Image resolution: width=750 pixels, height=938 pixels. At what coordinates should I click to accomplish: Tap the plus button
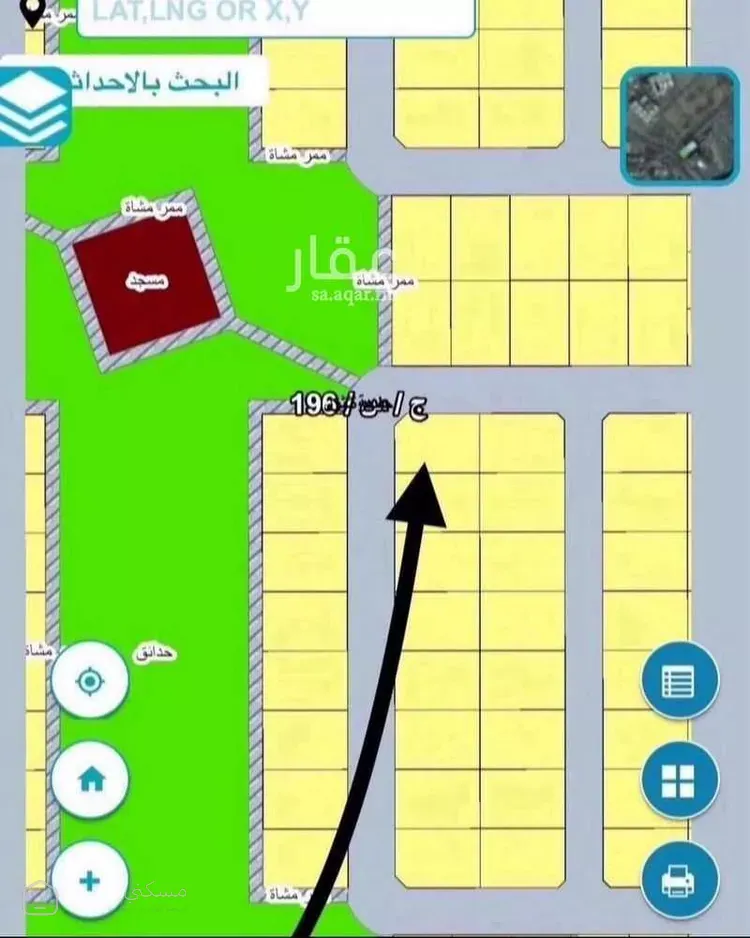pyautogui.click(x=90, y=880)
